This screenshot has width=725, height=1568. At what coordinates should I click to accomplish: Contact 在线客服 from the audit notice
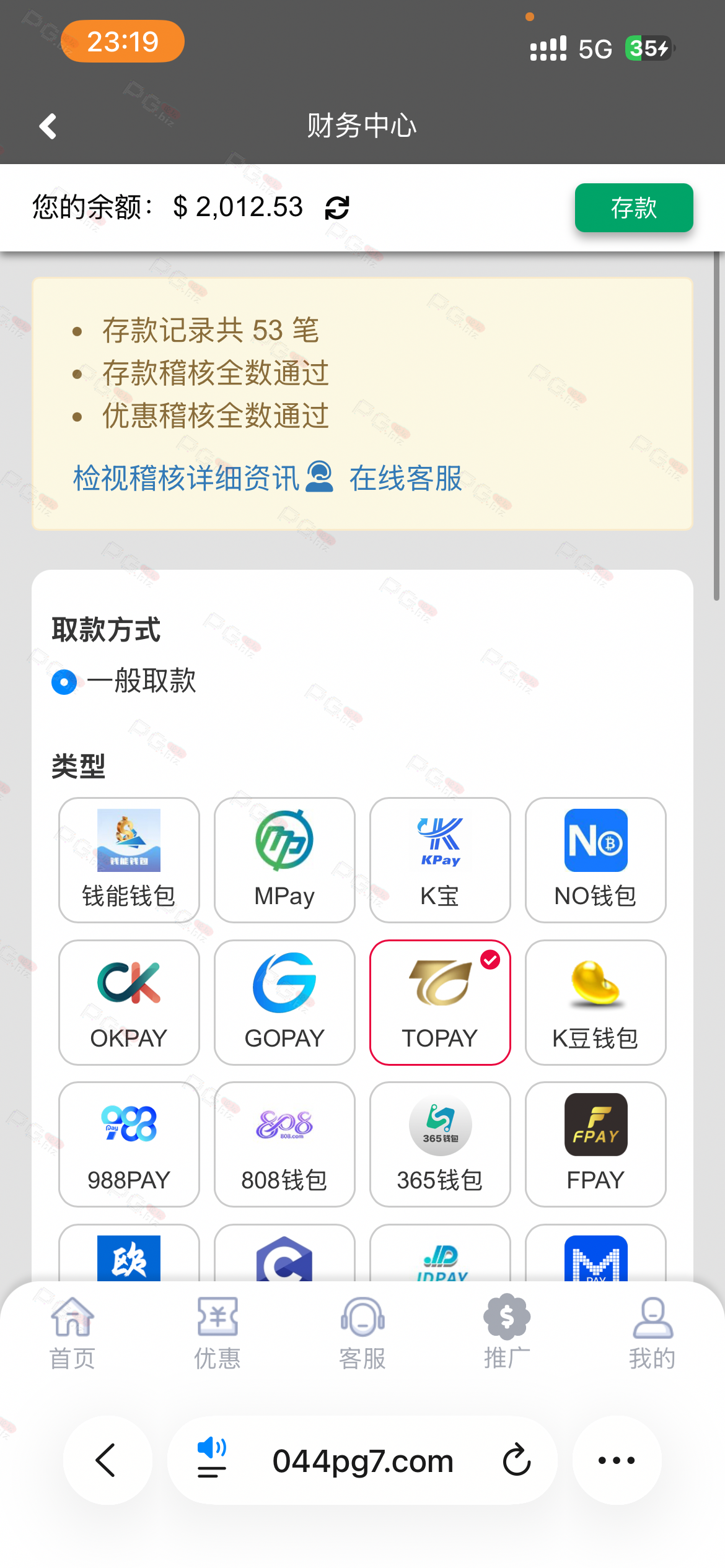pos(405,478)
